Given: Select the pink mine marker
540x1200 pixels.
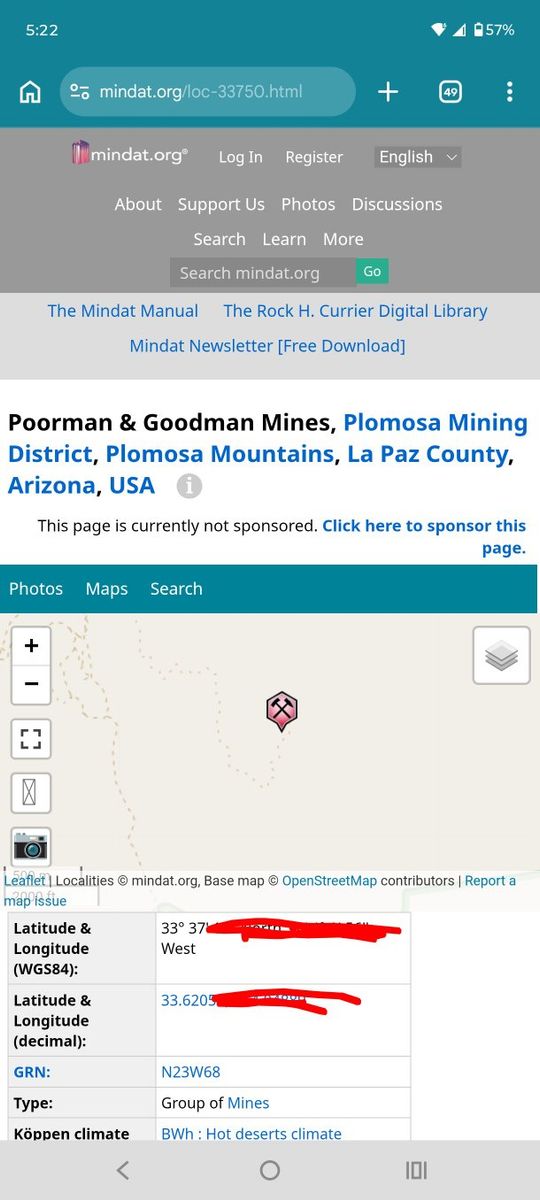Looking at the screenshot, I should click(282, 711).
